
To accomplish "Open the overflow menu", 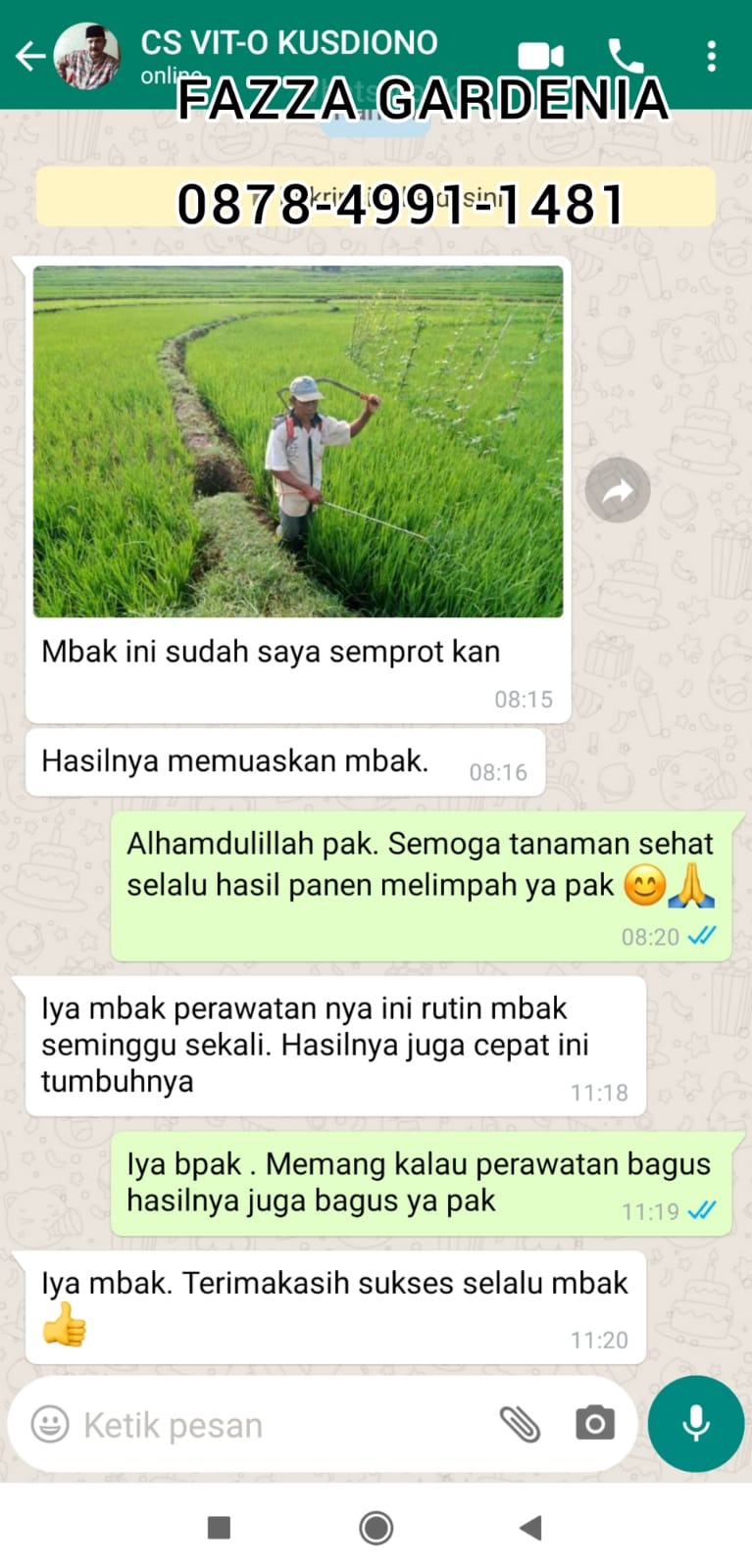I will pos(712,57).
